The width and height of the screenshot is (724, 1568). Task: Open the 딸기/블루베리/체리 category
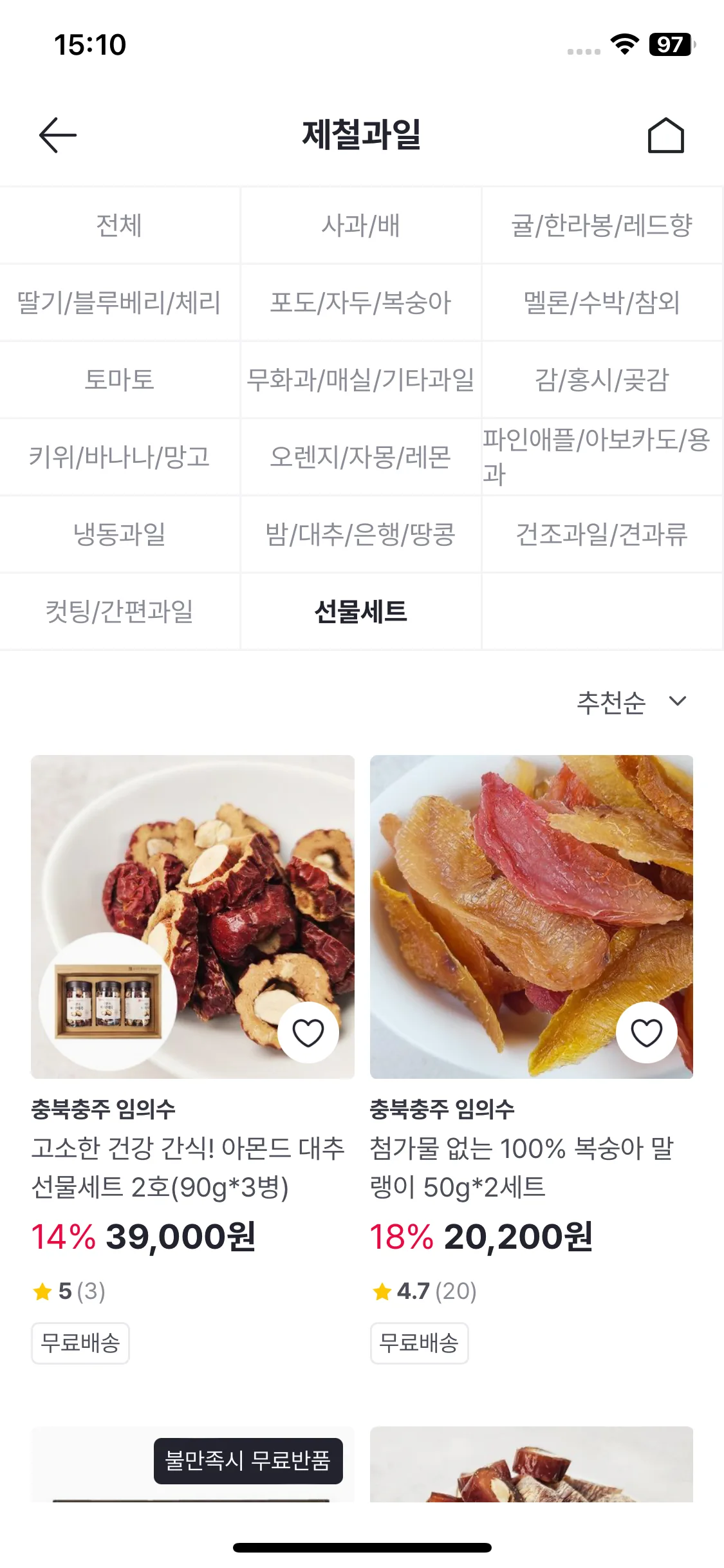(120, 302)
